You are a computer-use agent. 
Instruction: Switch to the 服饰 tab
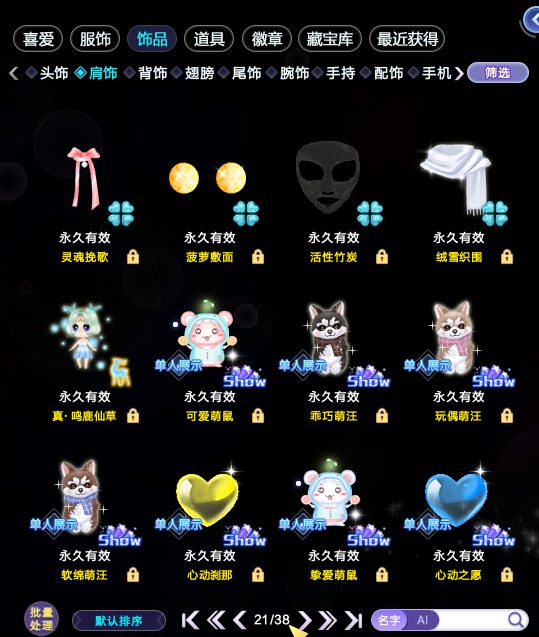click(95, 39)
